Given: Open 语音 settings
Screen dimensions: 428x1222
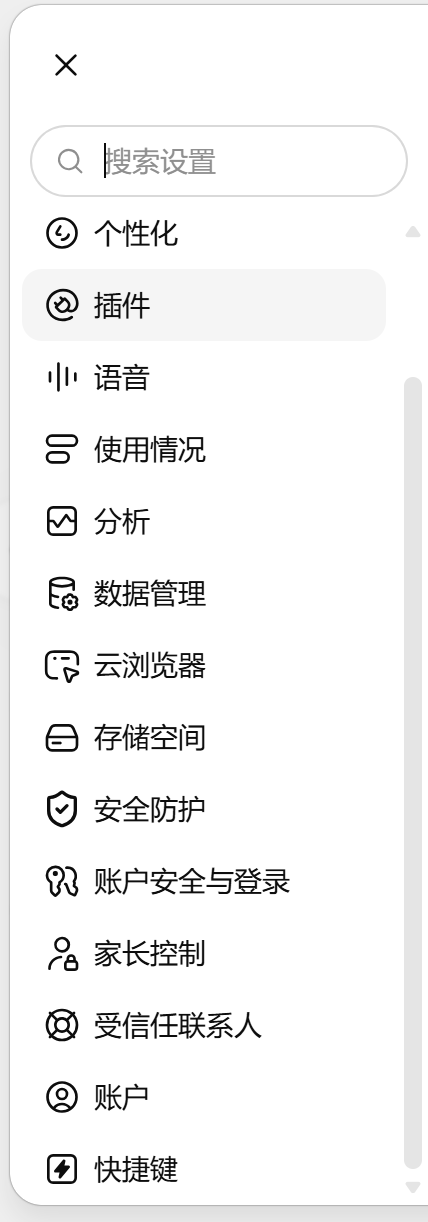Looking at the screenshot, I should (x=204, y=377).
